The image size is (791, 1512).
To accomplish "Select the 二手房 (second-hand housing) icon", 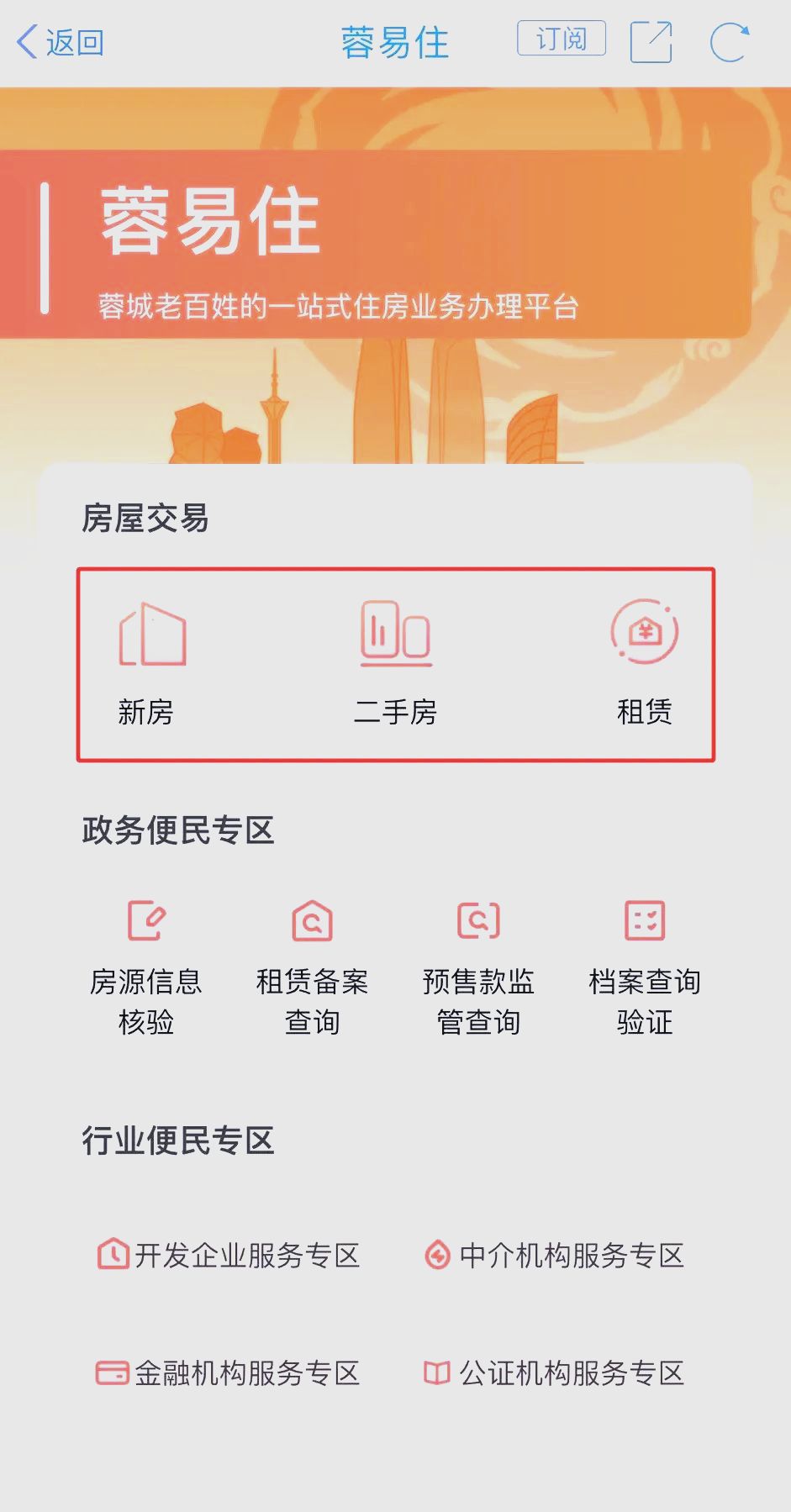I will pos(395,664).
